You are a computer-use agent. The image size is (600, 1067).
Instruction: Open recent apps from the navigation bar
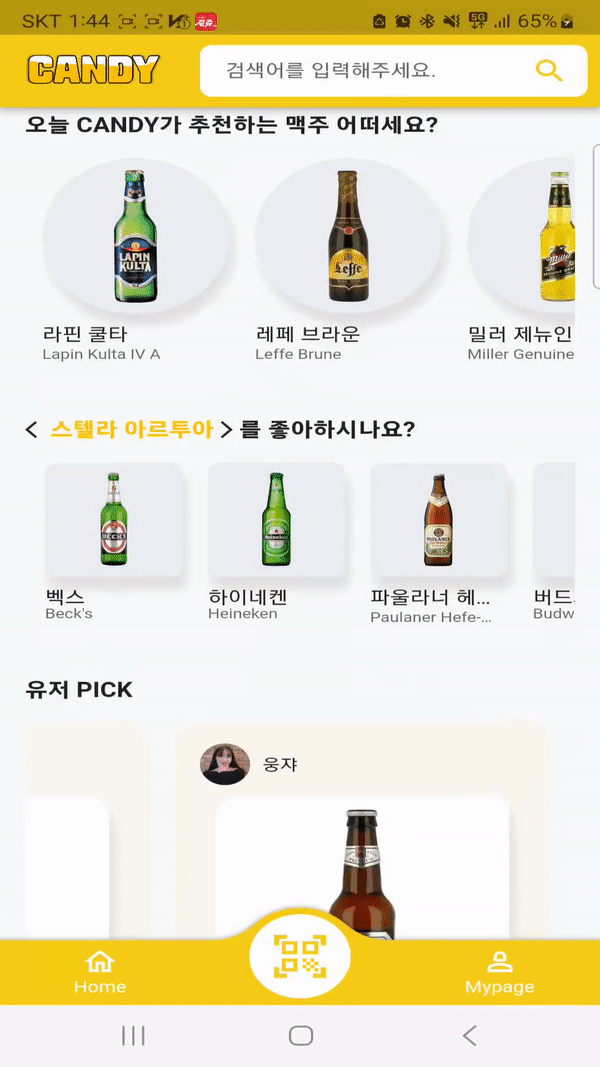tap(133, 1036)
